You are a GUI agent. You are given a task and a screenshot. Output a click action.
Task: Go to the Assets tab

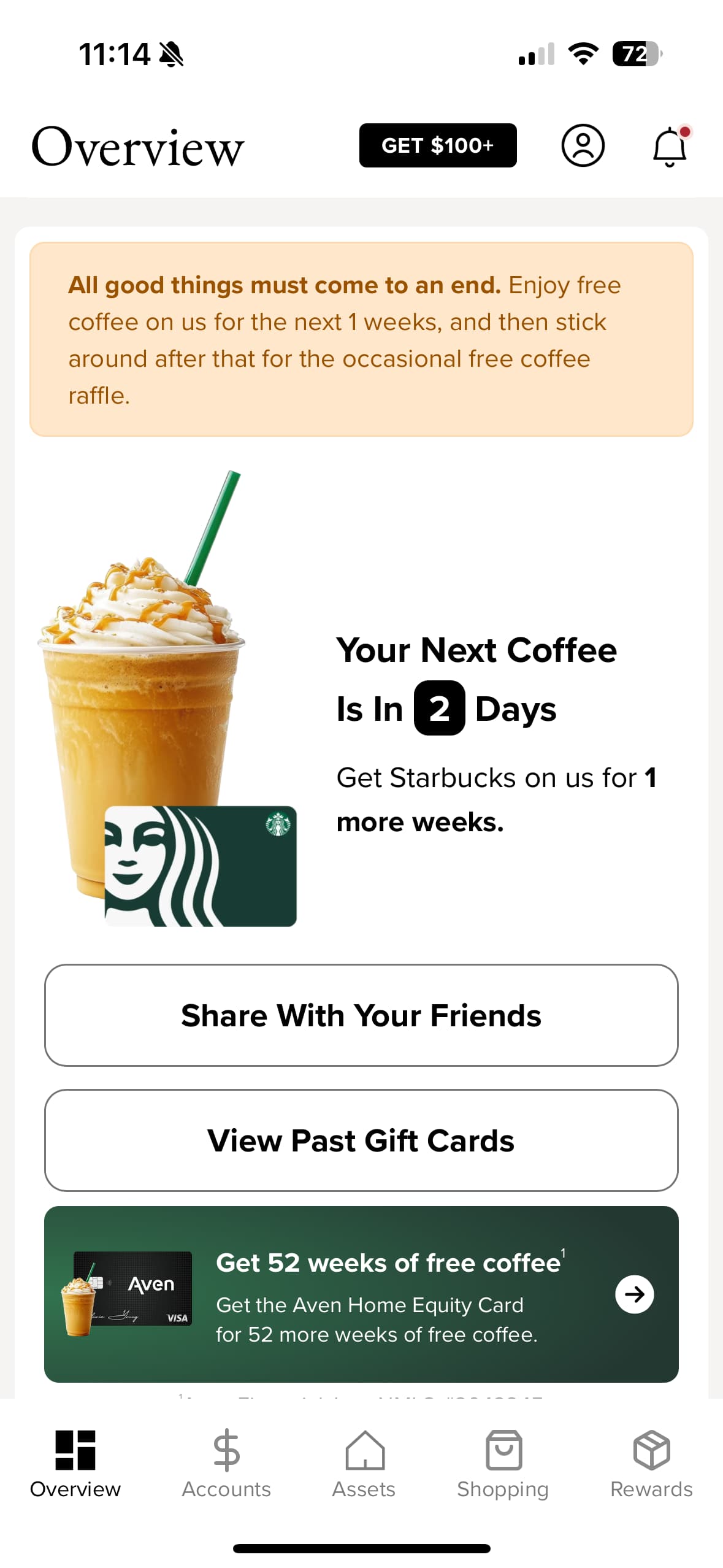pyautogui.click(x=364, y=1463)
